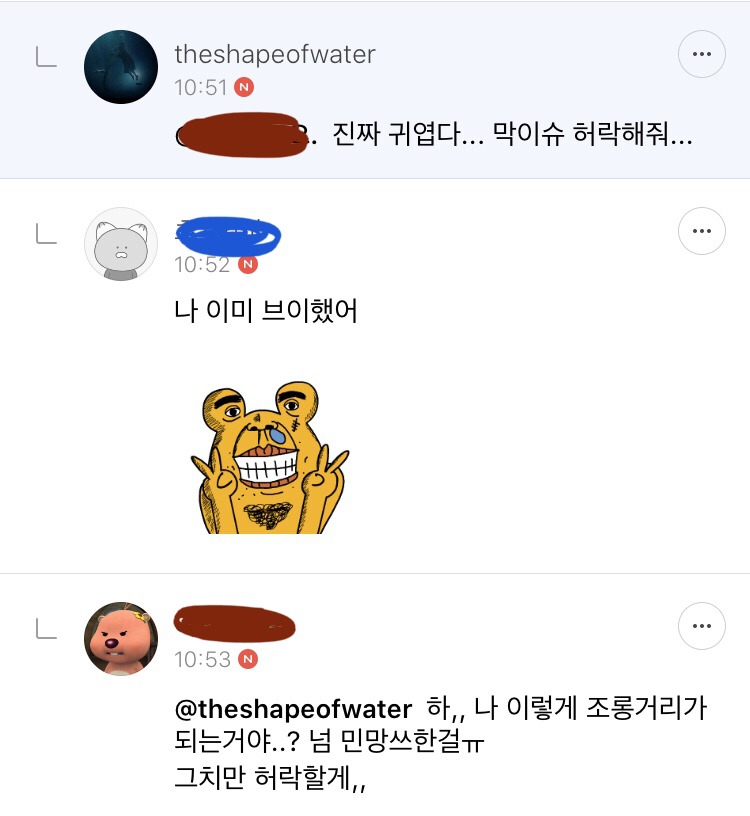
Task: Open more options on the 10:52 comment
Action: (x=702, y=233)
